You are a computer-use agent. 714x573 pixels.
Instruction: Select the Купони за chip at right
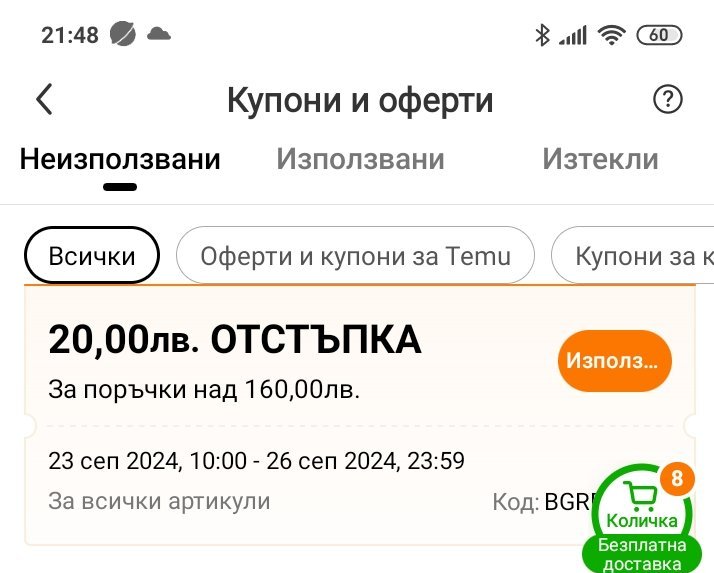coord(633,256)
